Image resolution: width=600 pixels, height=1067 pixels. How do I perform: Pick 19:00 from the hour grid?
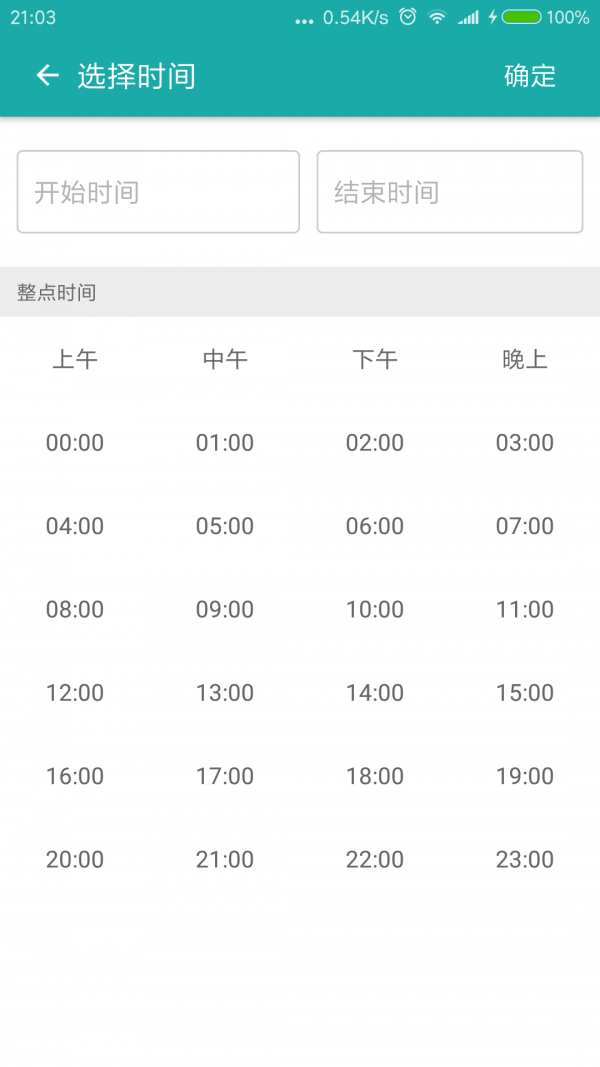(x=525, y=776)
